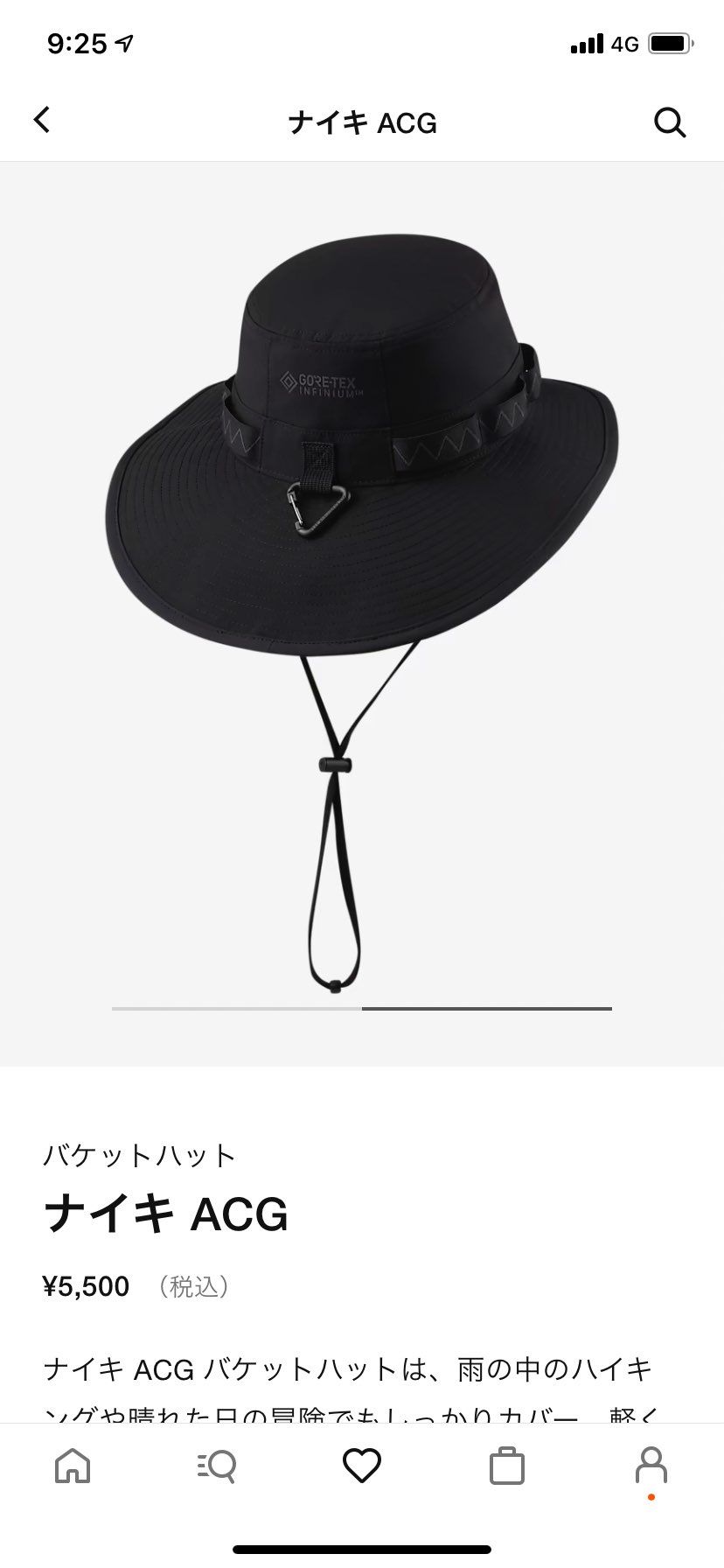Open the shopping bag tab
This screenshot has width=724, height=1568.
click(506, 1465)
